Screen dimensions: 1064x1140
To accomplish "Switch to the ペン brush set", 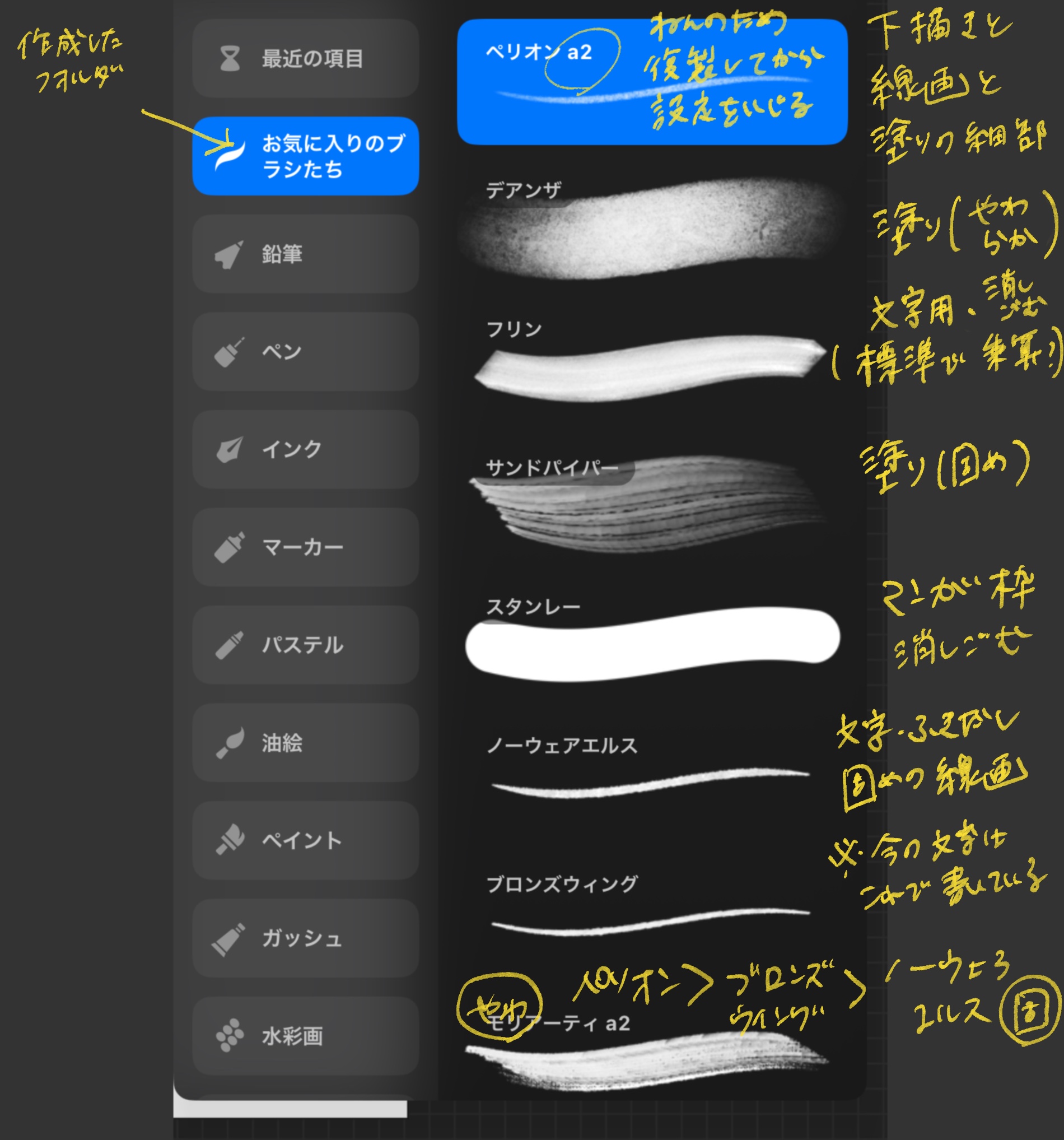I will tap(305, 351).
